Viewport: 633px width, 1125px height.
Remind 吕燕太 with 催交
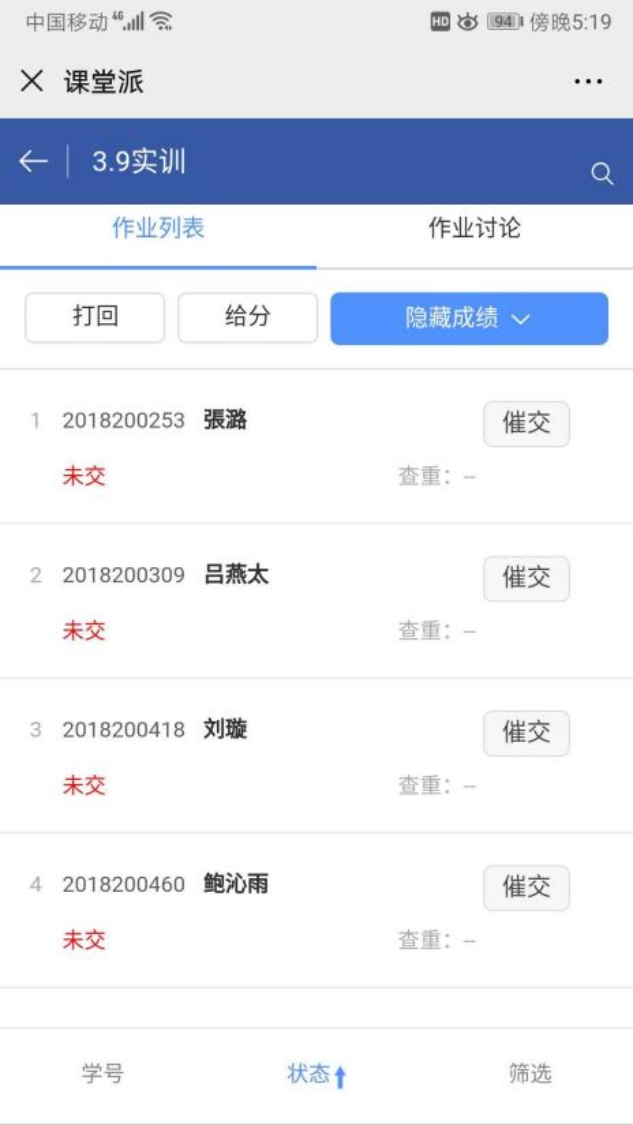526,578
